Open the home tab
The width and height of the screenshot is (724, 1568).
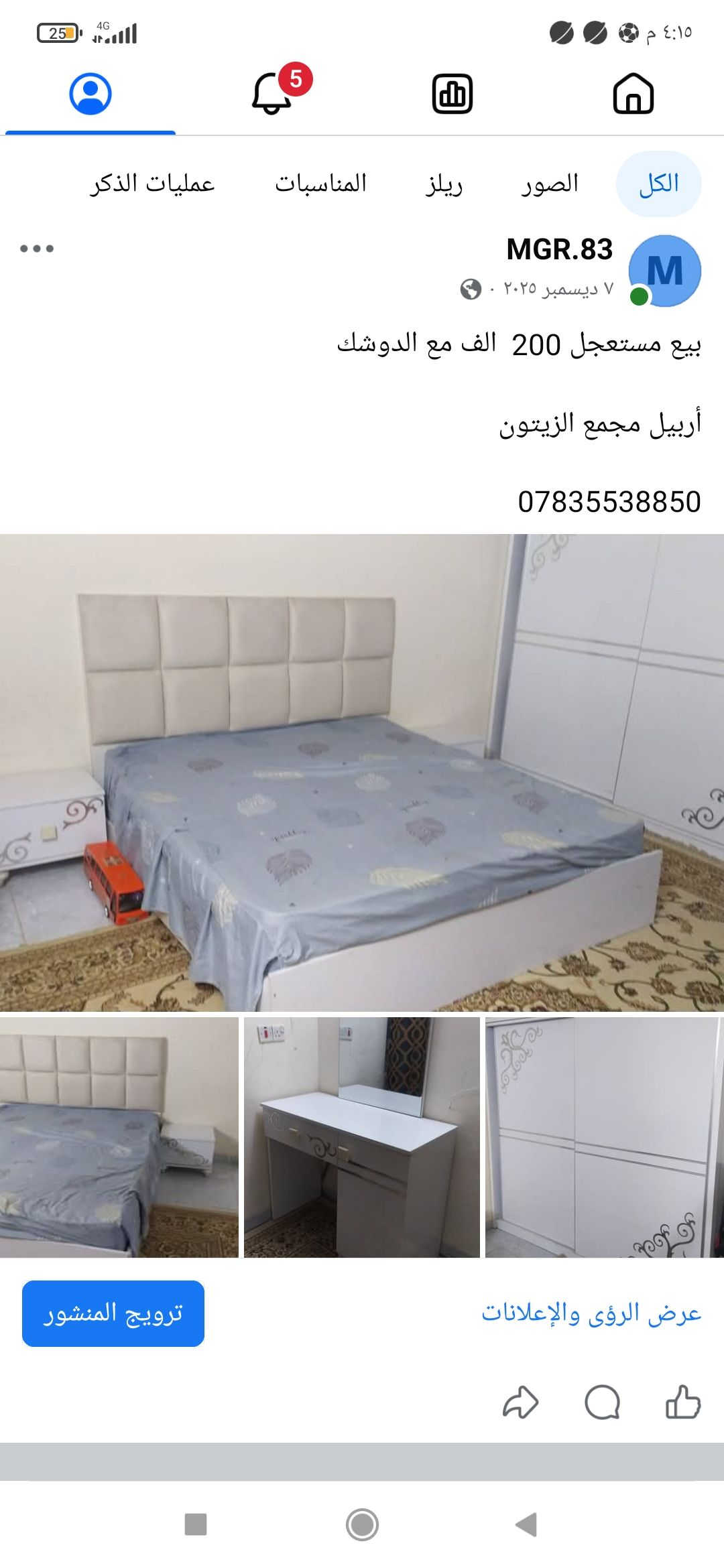click(x=633, y=94)
